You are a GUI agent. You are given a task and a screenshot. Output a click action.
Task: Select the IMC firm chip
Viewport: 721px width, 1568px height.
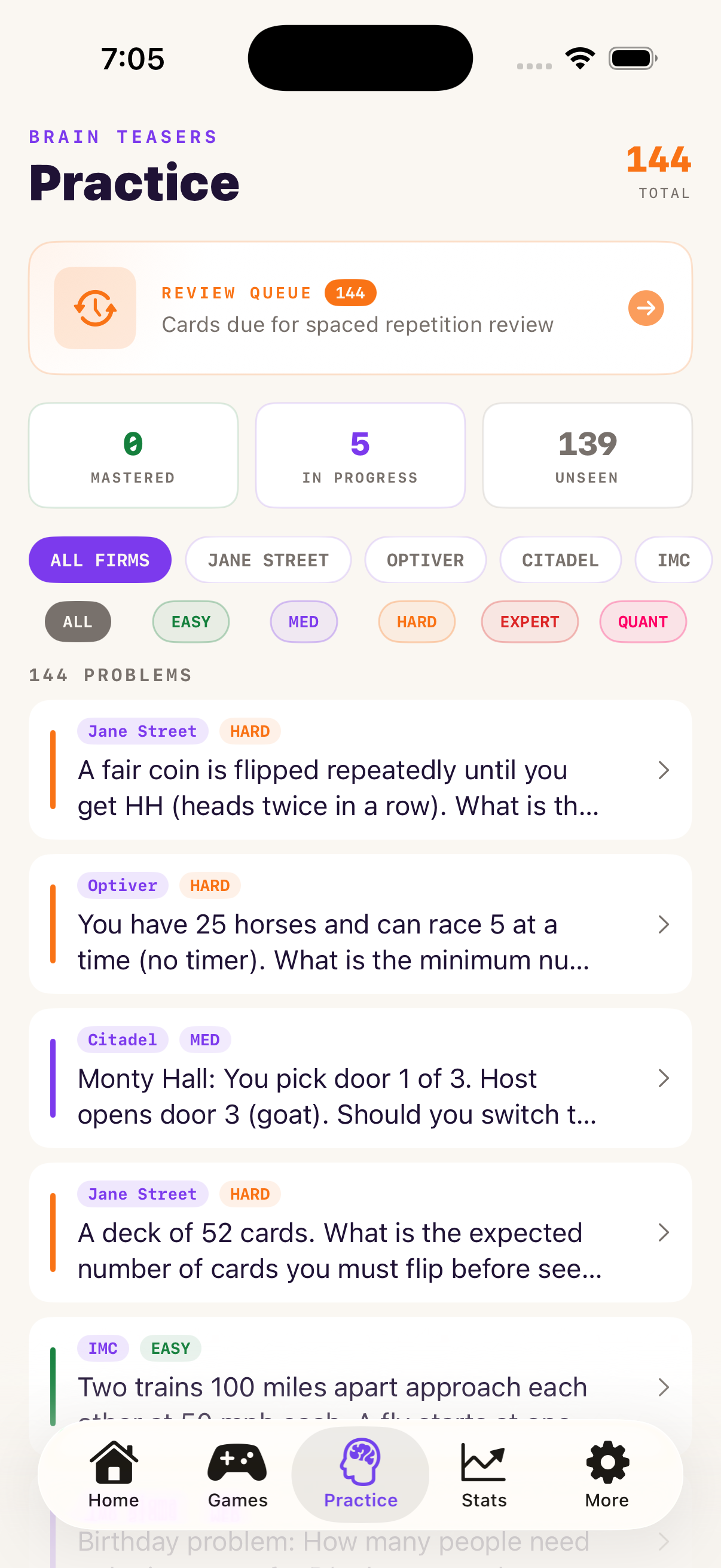(673, 560)
